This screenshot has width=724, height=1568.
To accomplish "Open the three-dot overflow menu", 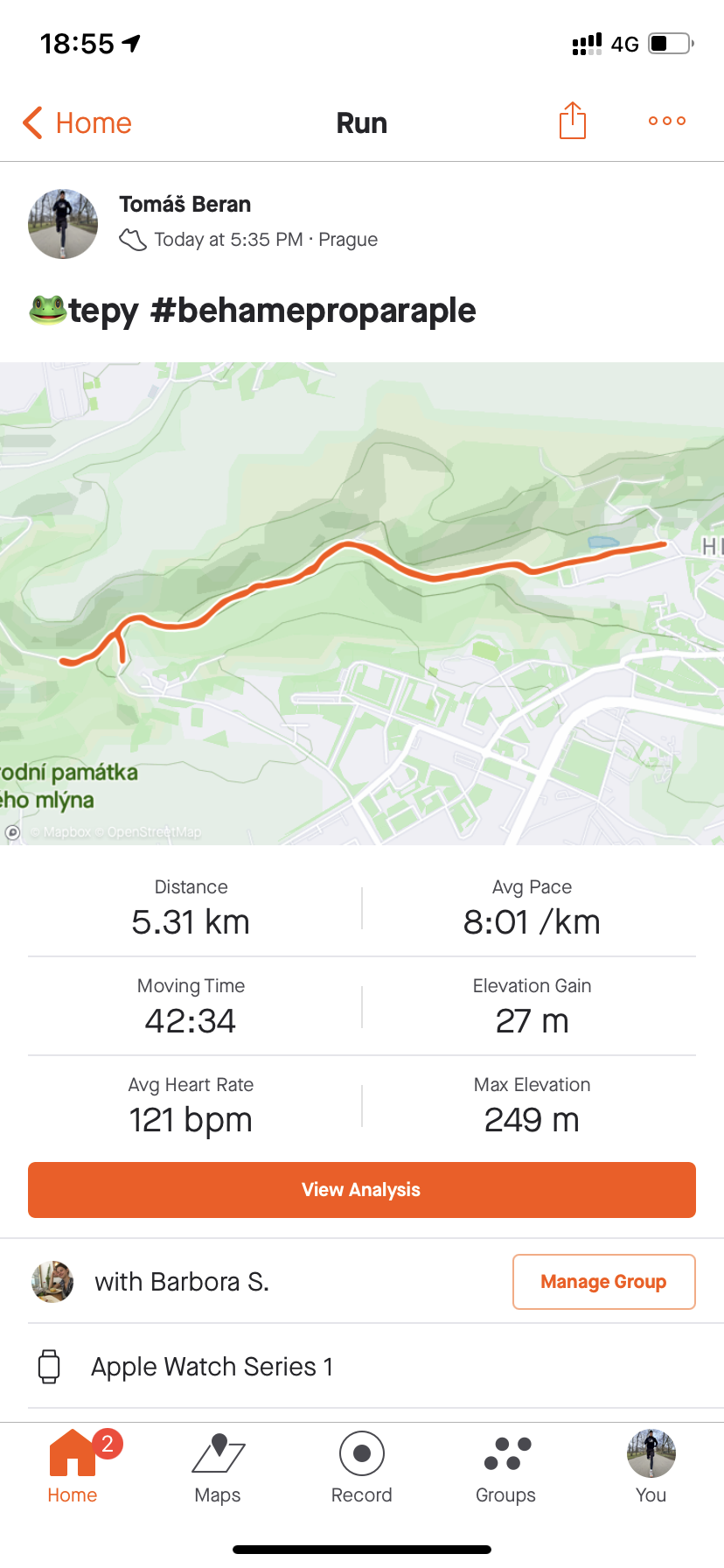I will [x=667, y=121].
